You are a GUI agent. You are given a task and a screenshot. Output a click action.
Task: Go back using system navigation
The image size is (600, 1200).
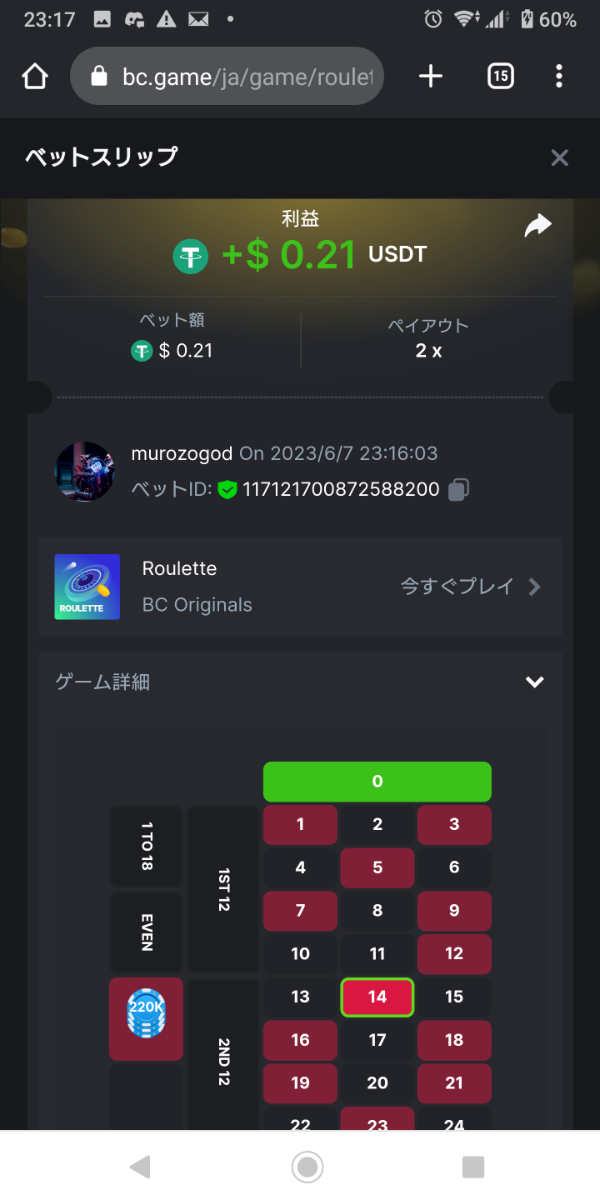pos(140,1166)
